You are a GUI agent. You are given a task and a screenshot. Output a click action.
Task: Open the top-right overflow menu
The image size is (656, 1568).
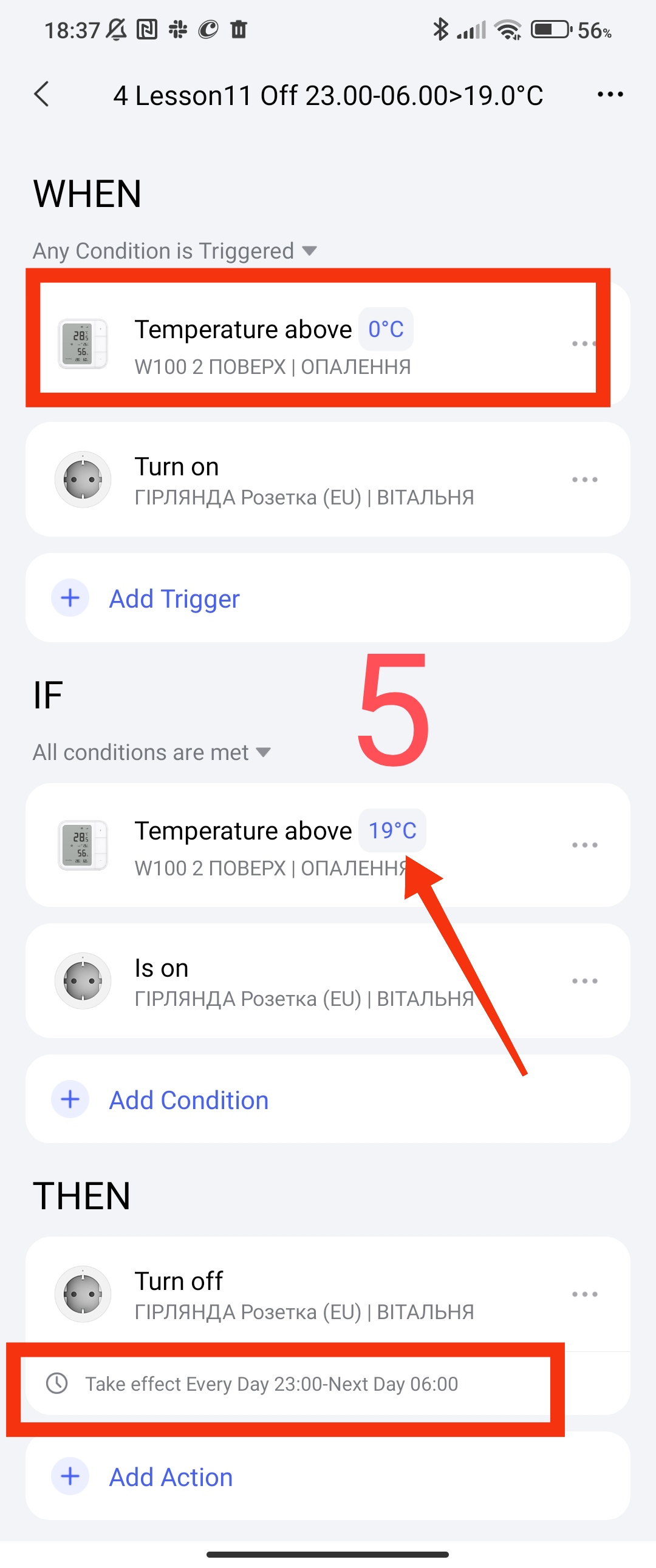click(610, 94)
